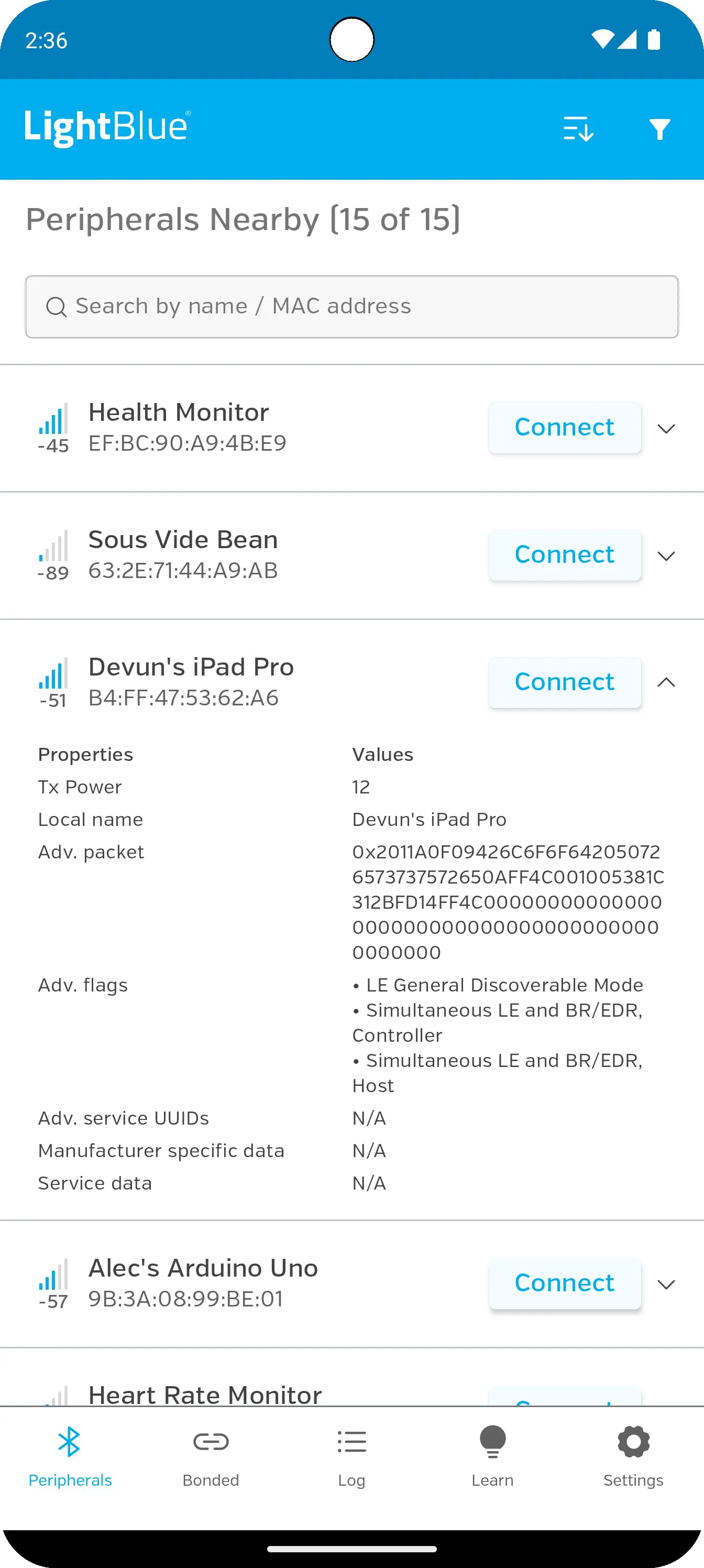Click the search by name field
This screenshot has height=1568, width=704.
coord(351,307)
